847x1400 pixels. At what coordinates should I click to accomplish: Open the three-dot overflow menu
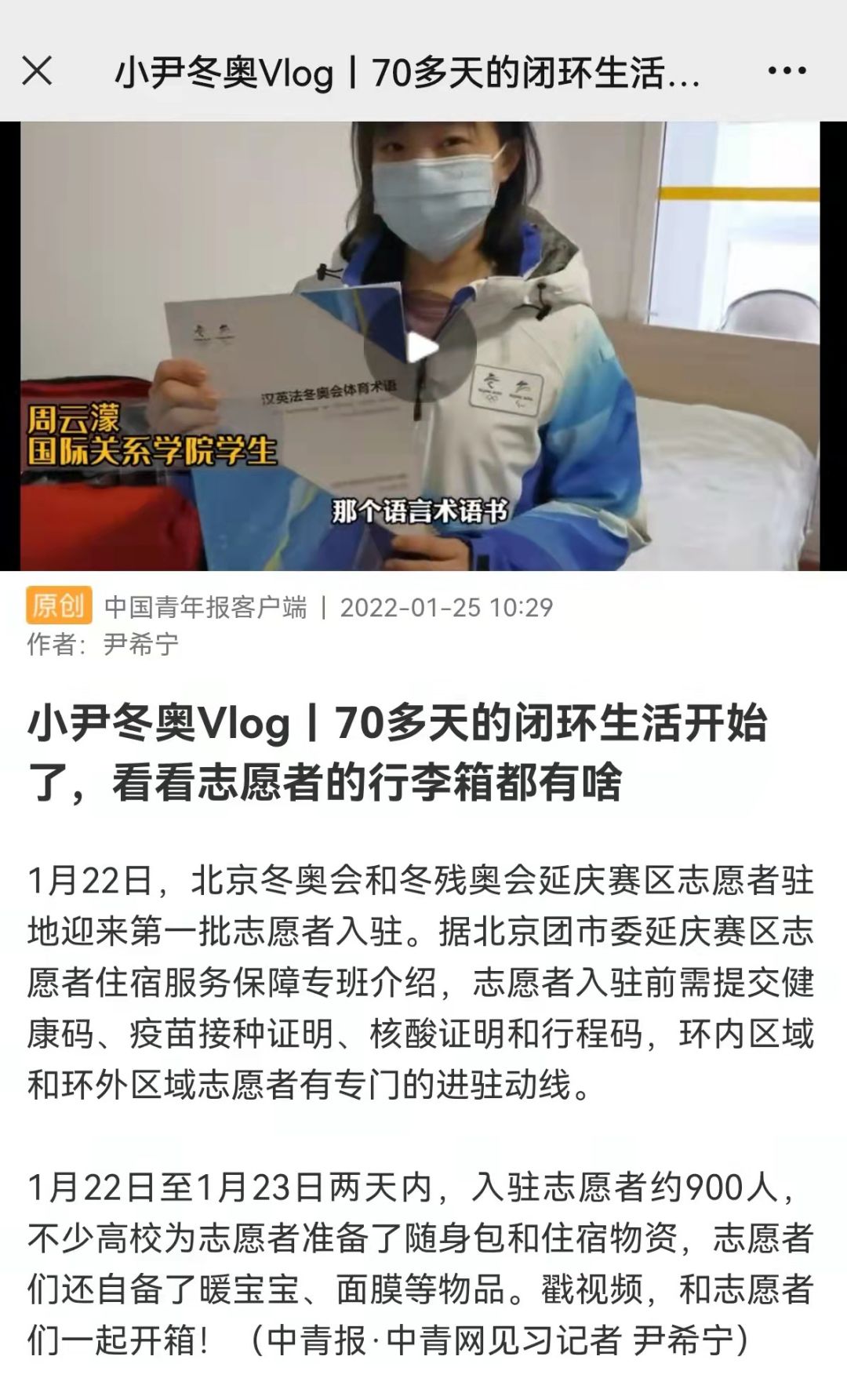click(x=787, y=71)
